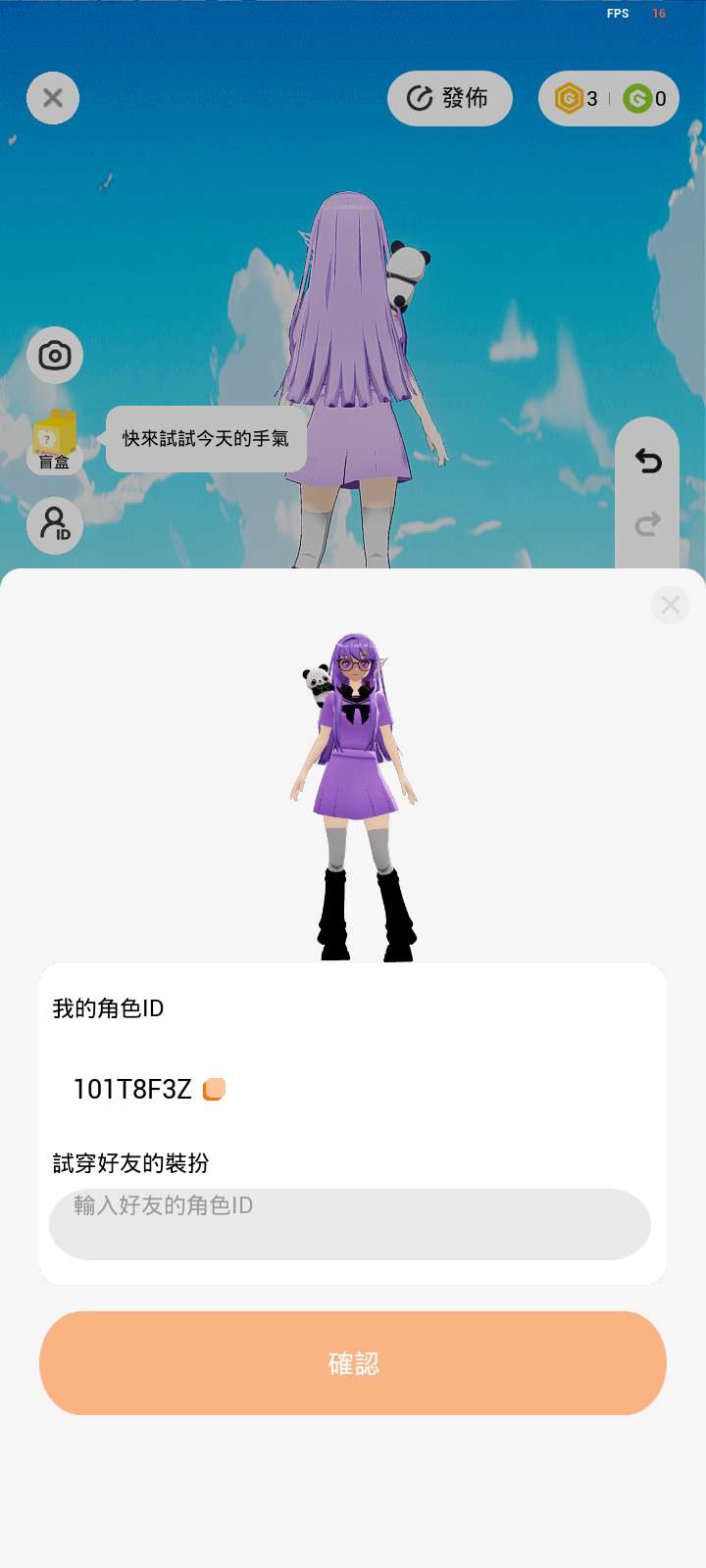Focus the friend's character ID input field
The width and height of the screenshot is (706, 1568).
[x=350, y=1223]
